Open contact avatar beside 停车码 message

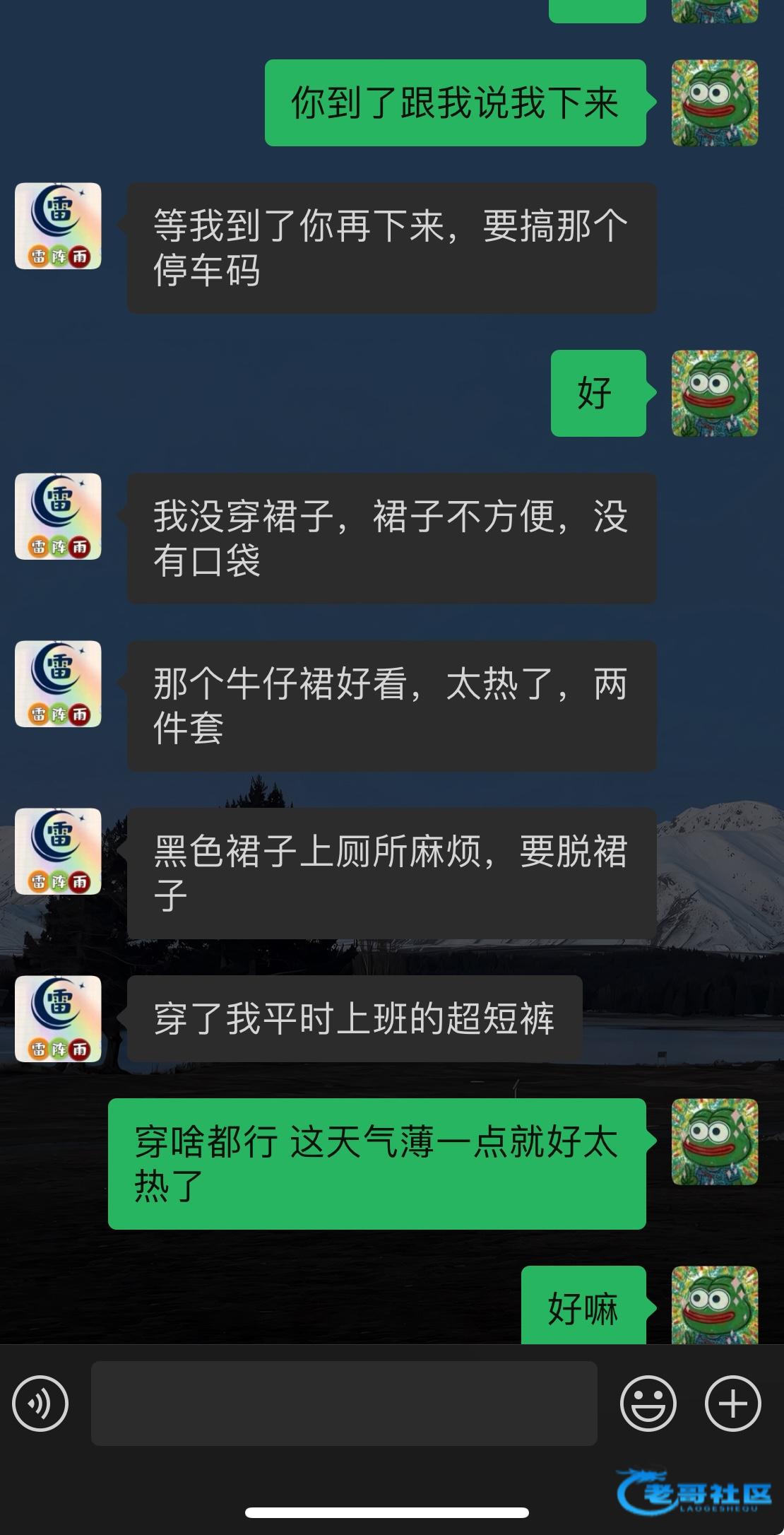(58, 226)
